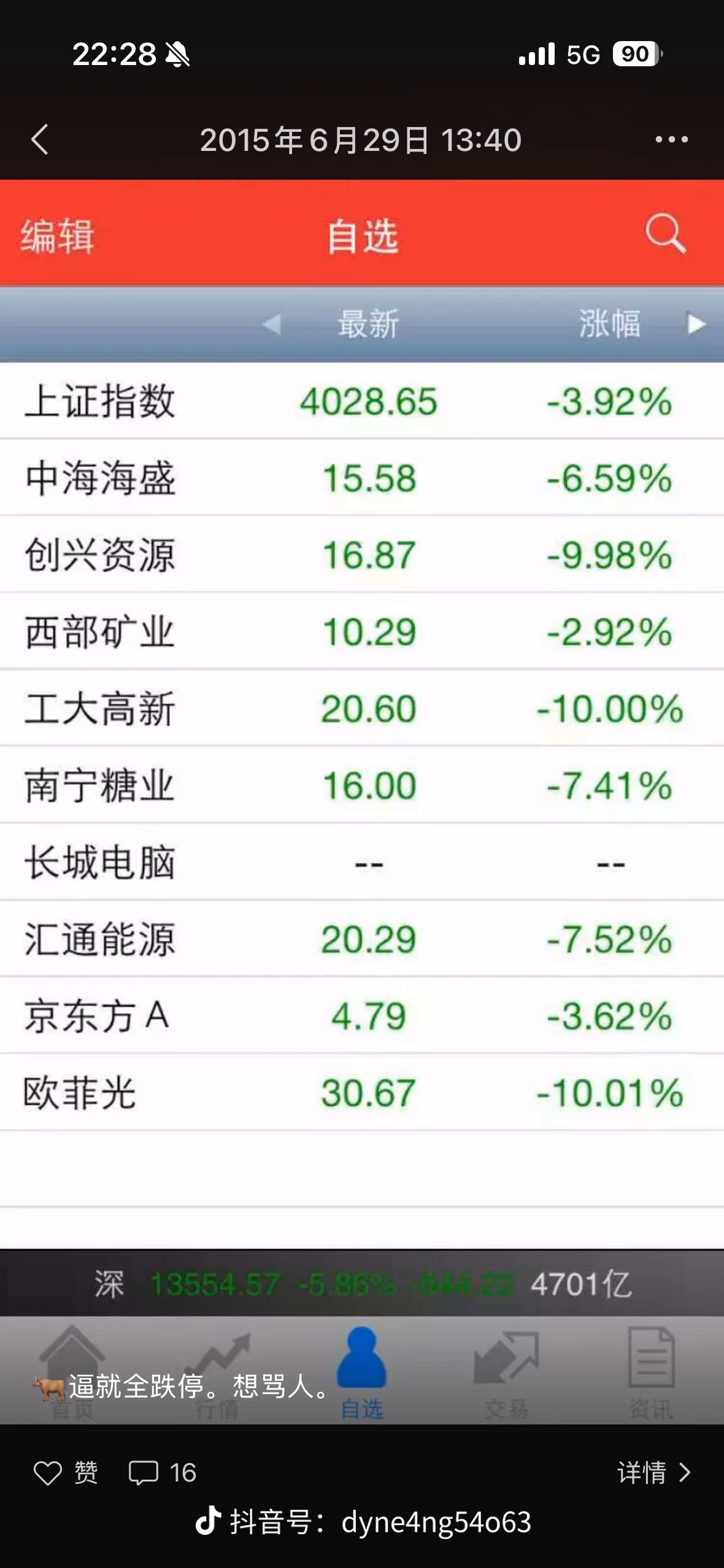Open the three-dot overflow menu

point(671,139)
